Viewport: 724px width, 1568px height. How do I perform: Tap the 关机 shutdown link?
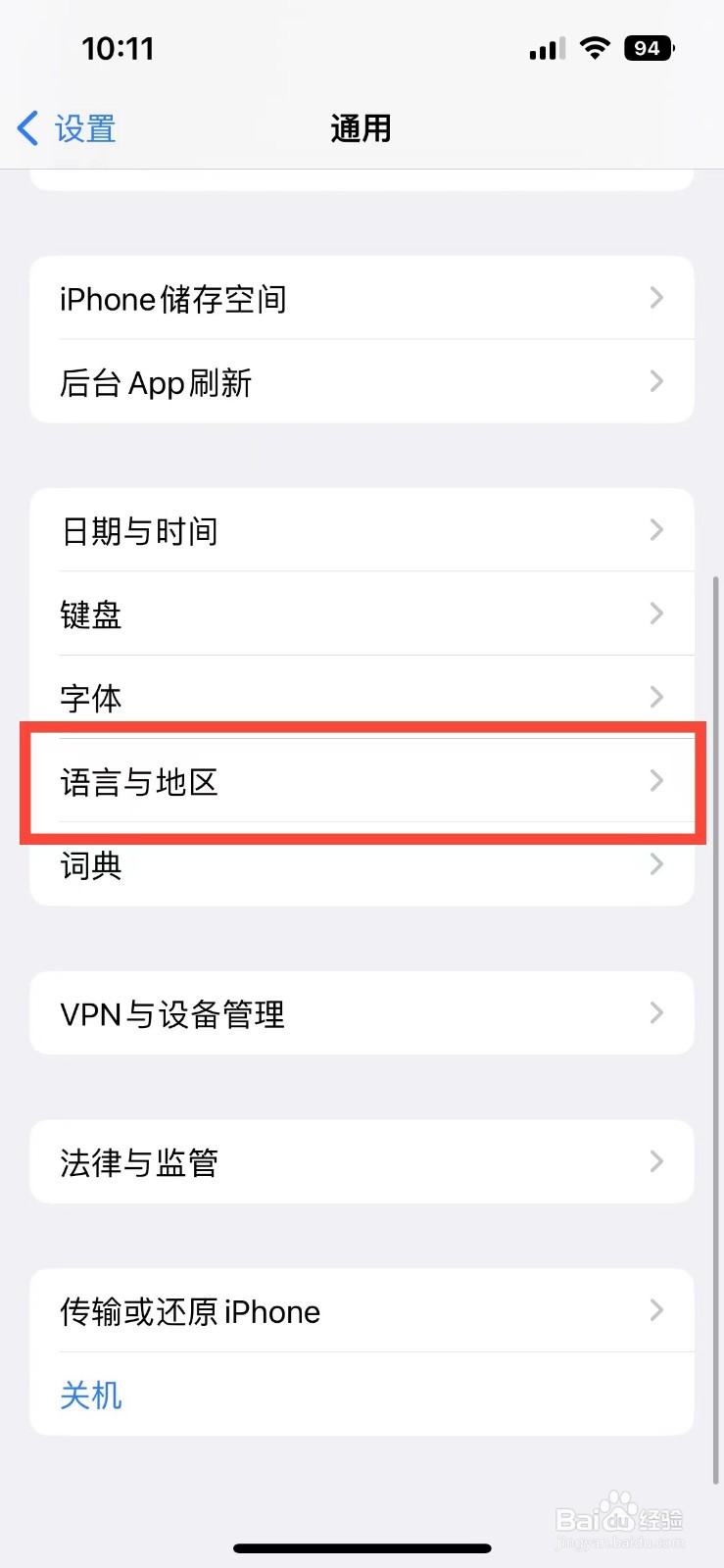[90, 1395]
